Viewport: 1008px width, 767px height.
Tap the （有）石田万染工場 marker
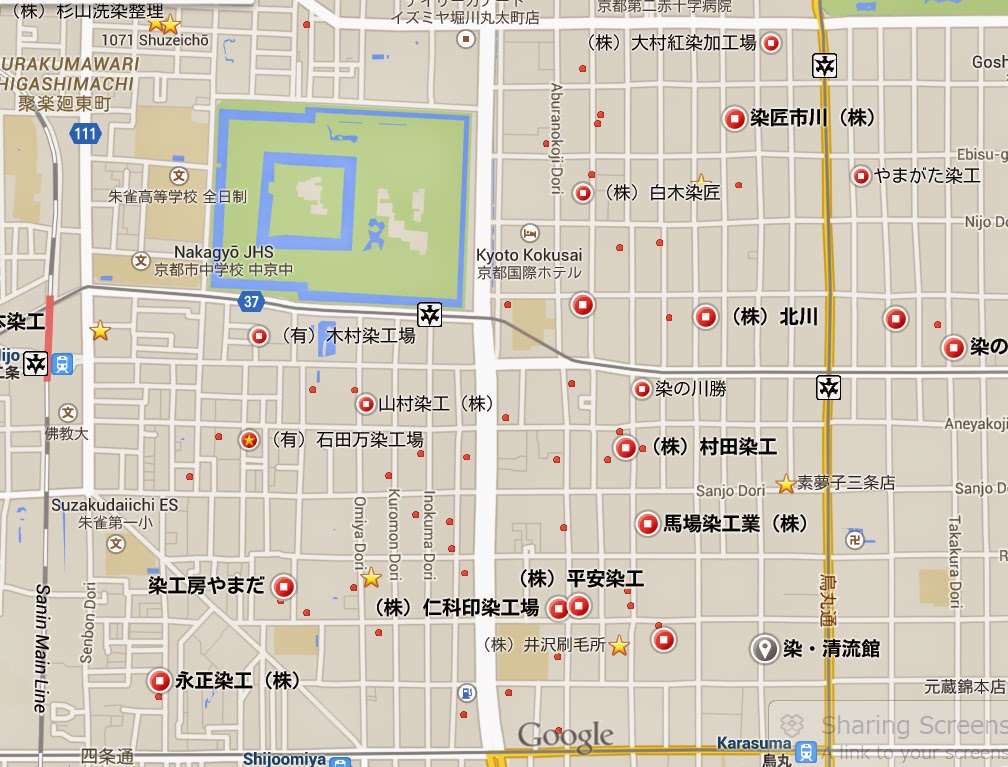click(x=249, y=440)
